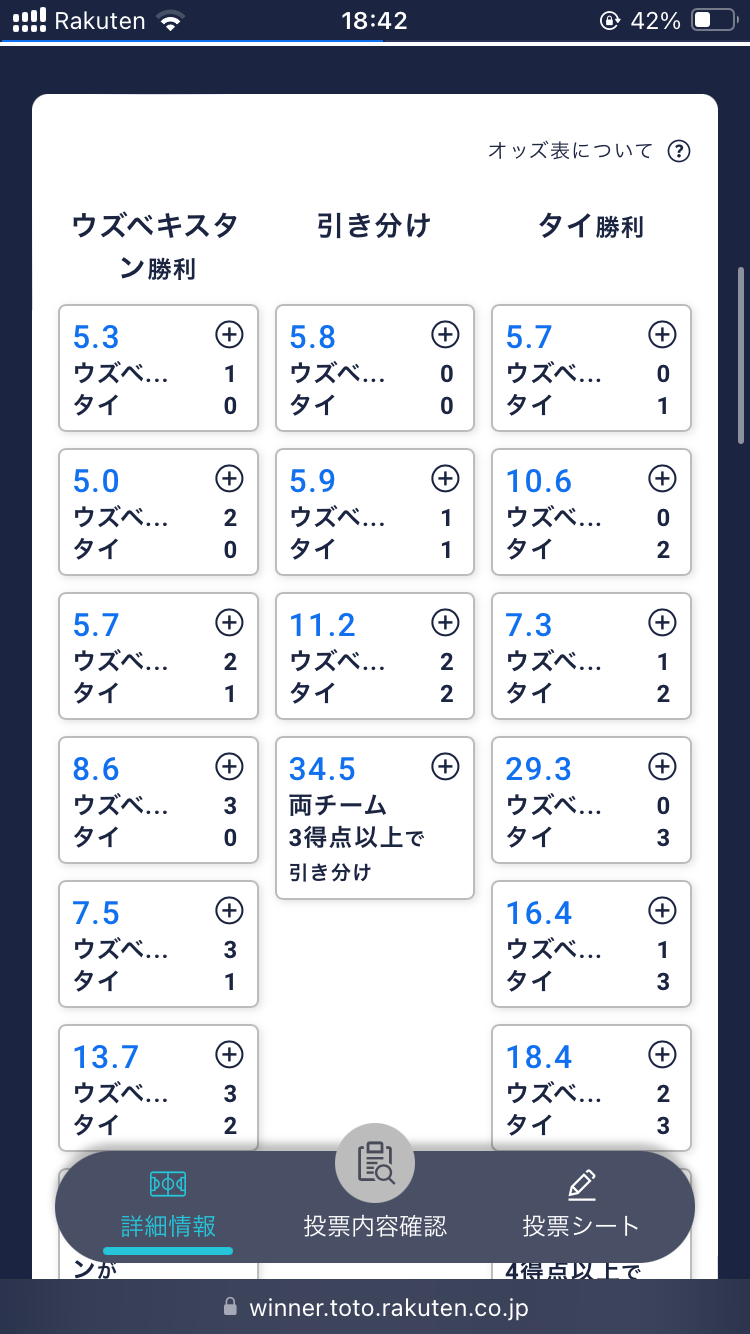Add the 34.5 draw with 3+ goals each
The height and width of the screenshot is (1334, 750).
(375, 818)
